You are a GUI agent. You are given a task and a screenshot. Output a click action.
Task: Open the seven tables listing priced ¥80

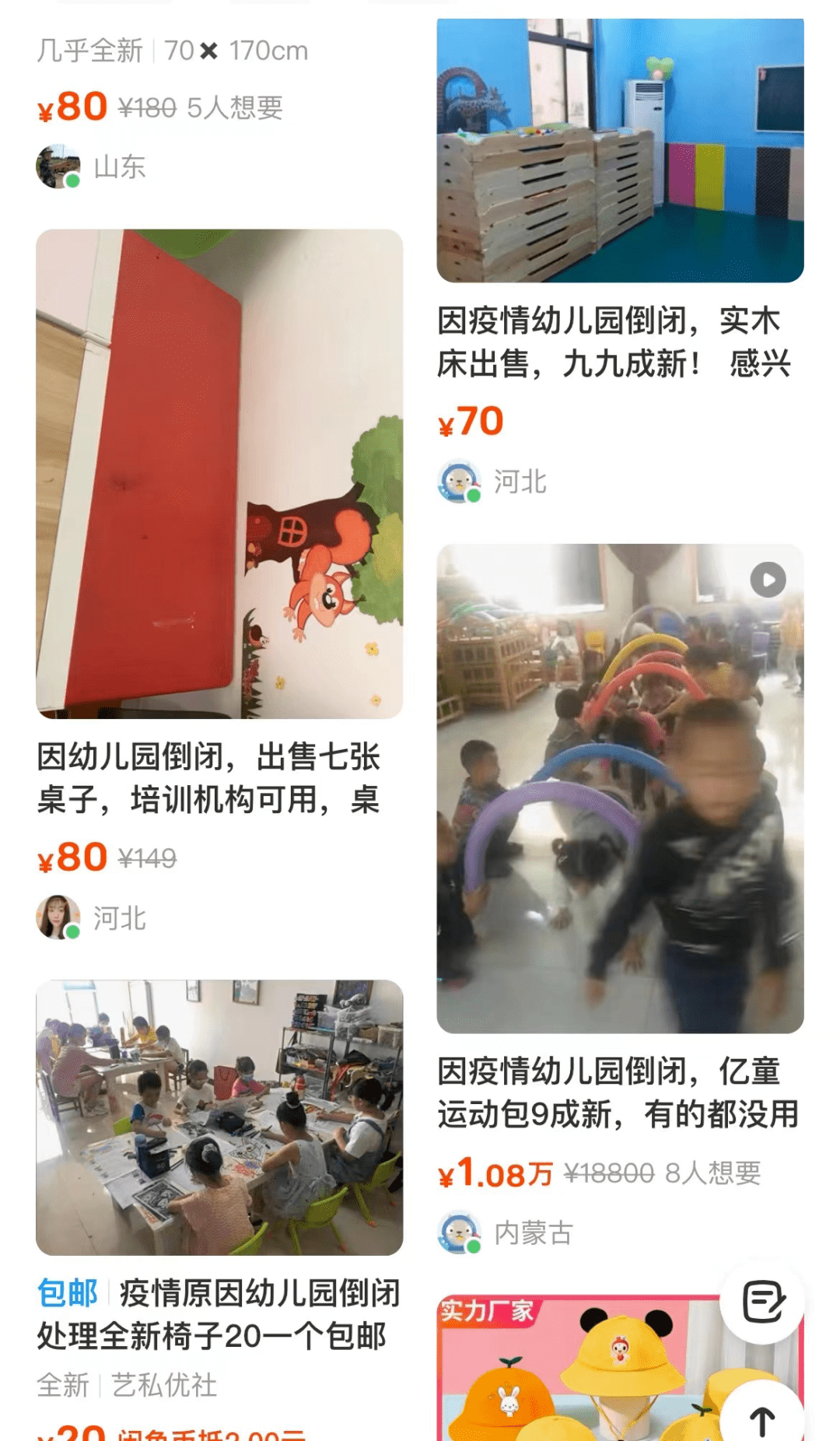click(x=219, y=474)
